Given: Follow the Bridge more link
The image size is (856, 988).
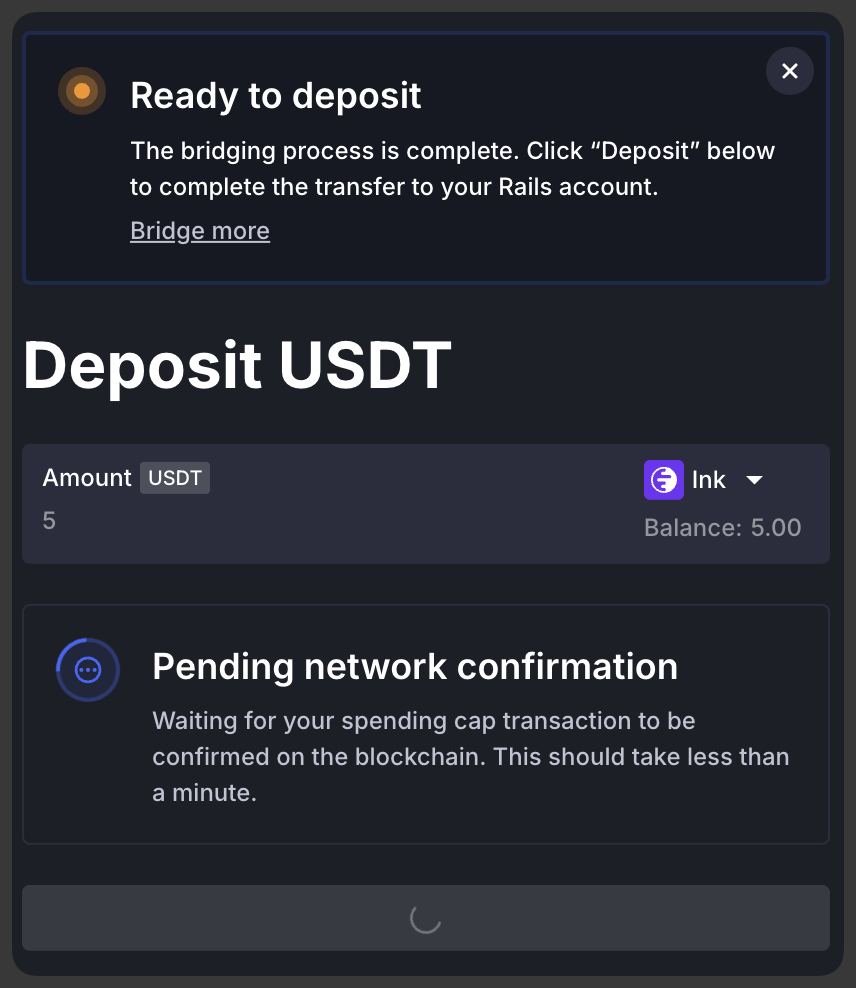Looking at the screenshot, I should click(200, 231).
